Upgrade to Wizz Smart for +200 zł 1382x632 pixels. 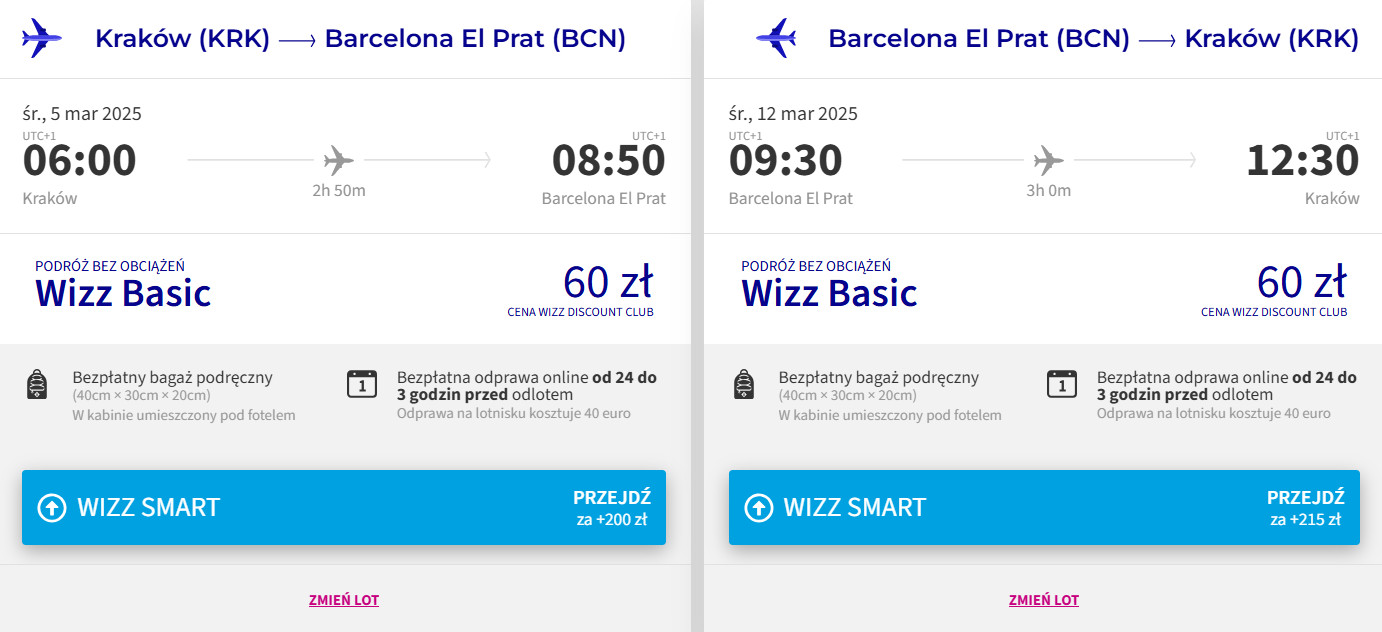[343, 507]
